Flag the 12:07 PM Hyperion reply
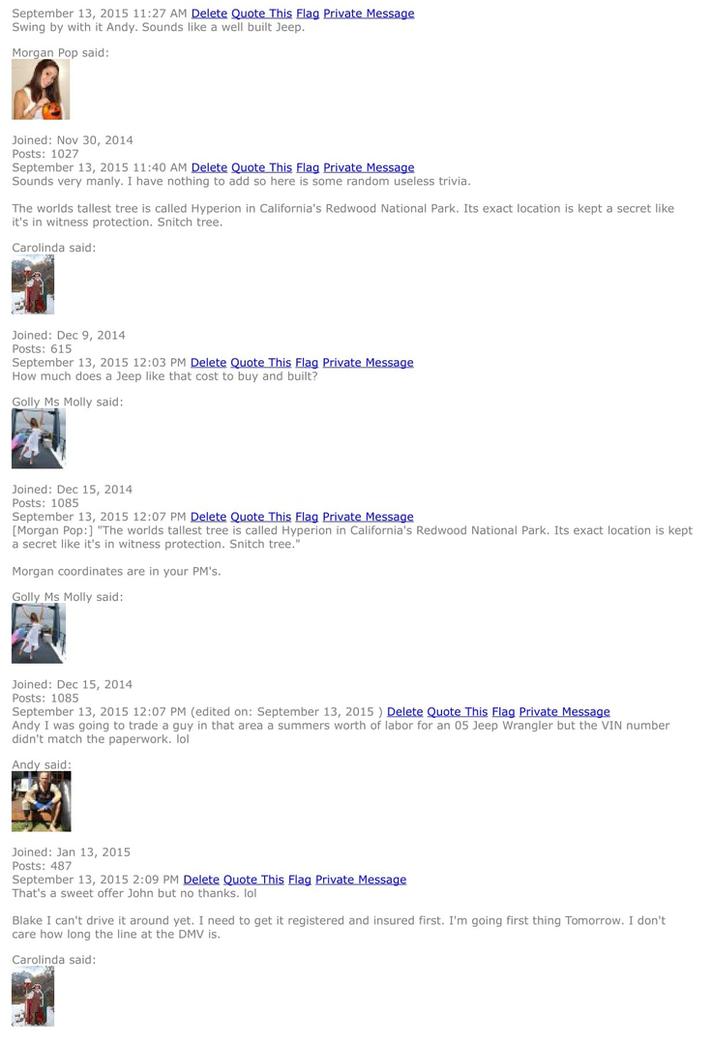Screen dimensions: 712x1045 [x=306, y=517]
